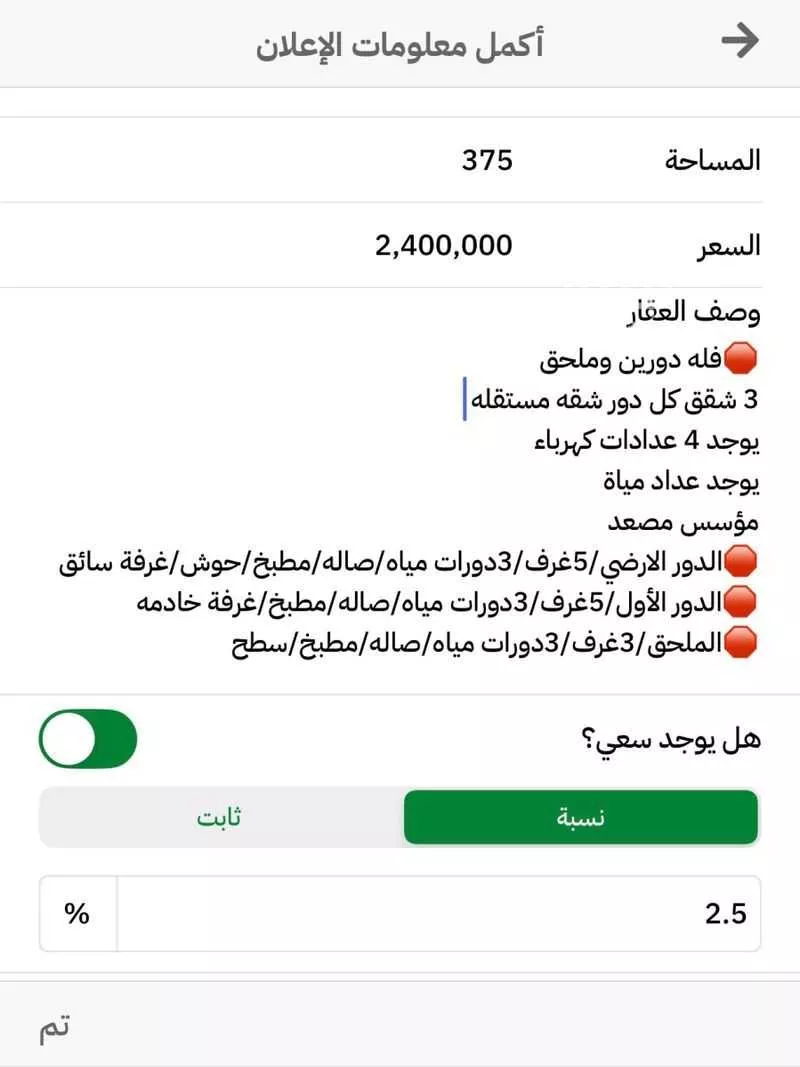Edit the 2.5 percentage field

tap(438, 913)
